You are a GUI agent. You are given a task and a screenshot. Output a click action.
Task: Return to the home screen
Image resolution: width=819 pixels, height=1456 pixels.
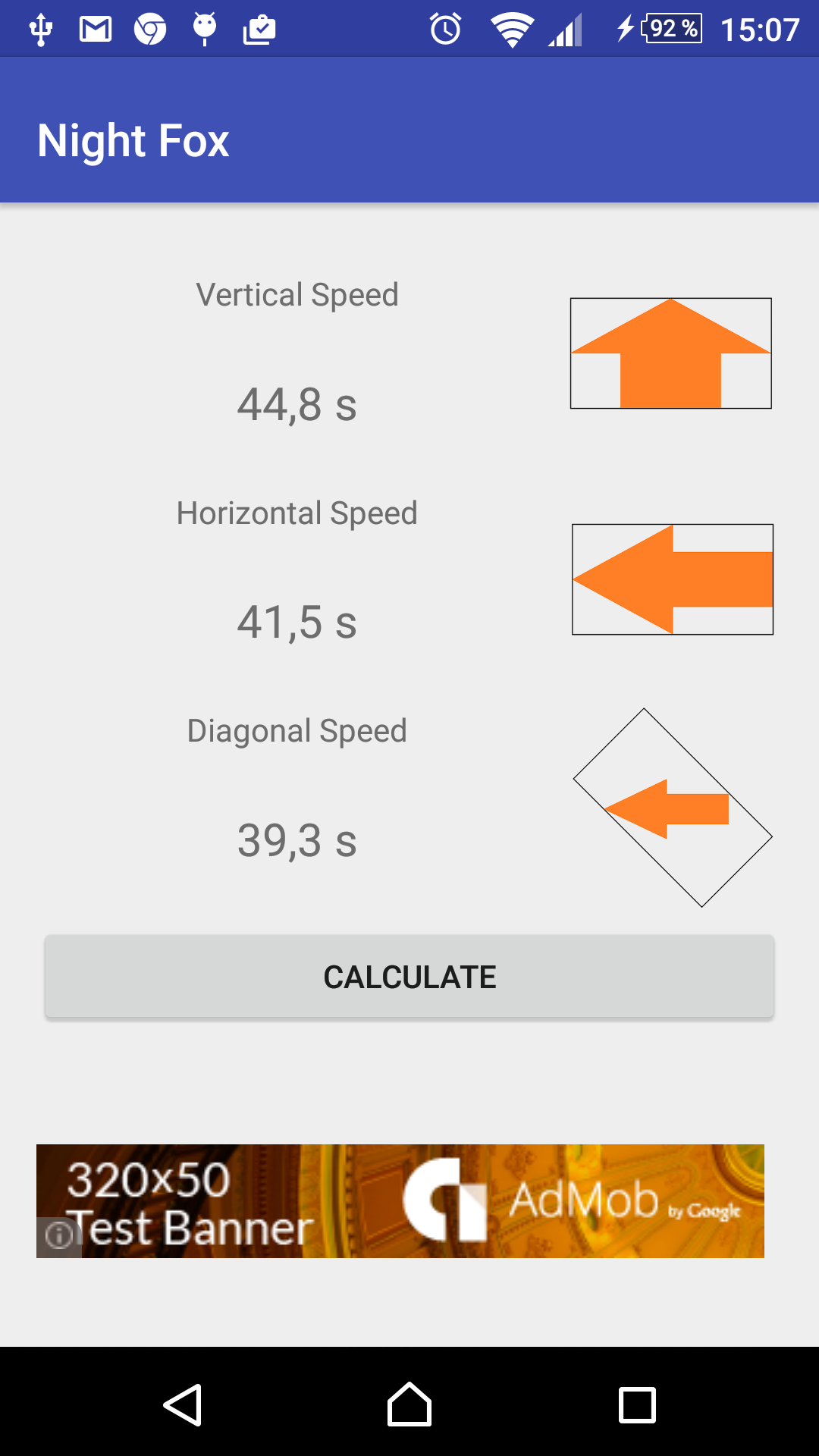click(409, 1404)
